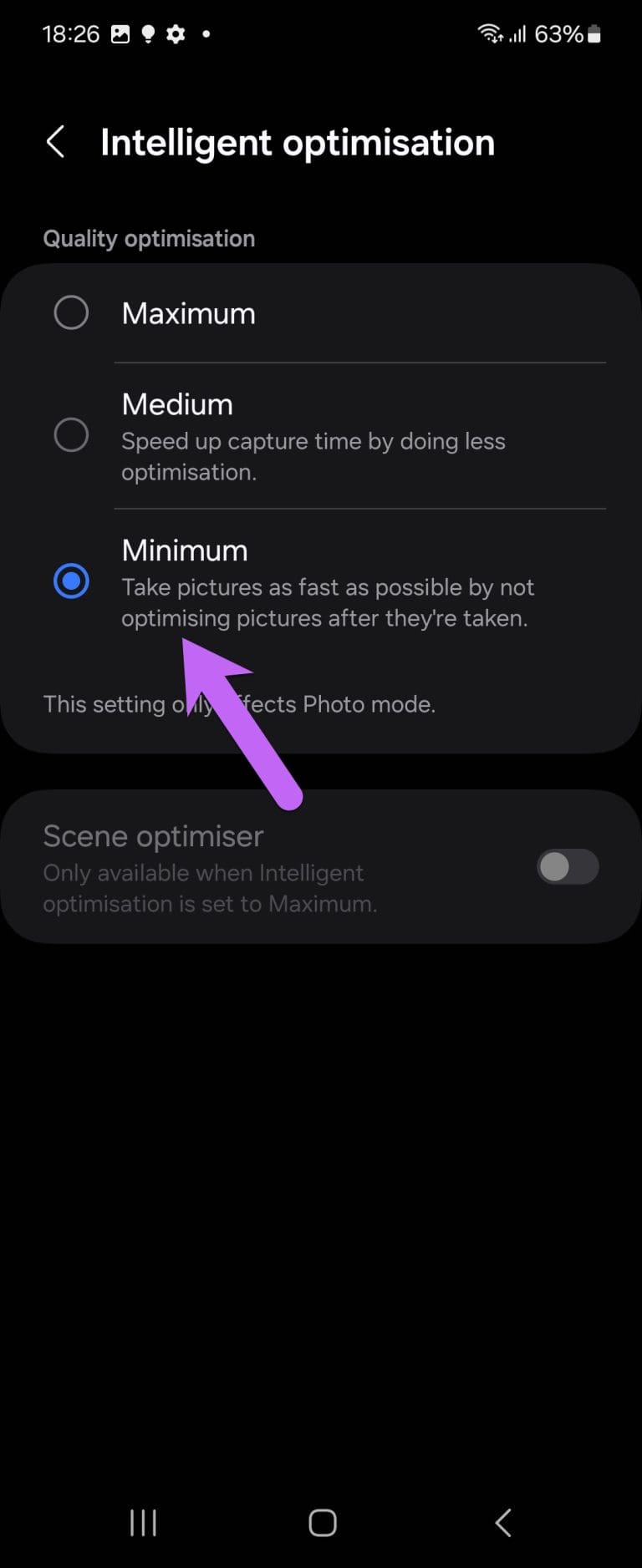Go to the home screen

tap(322, 1523)
